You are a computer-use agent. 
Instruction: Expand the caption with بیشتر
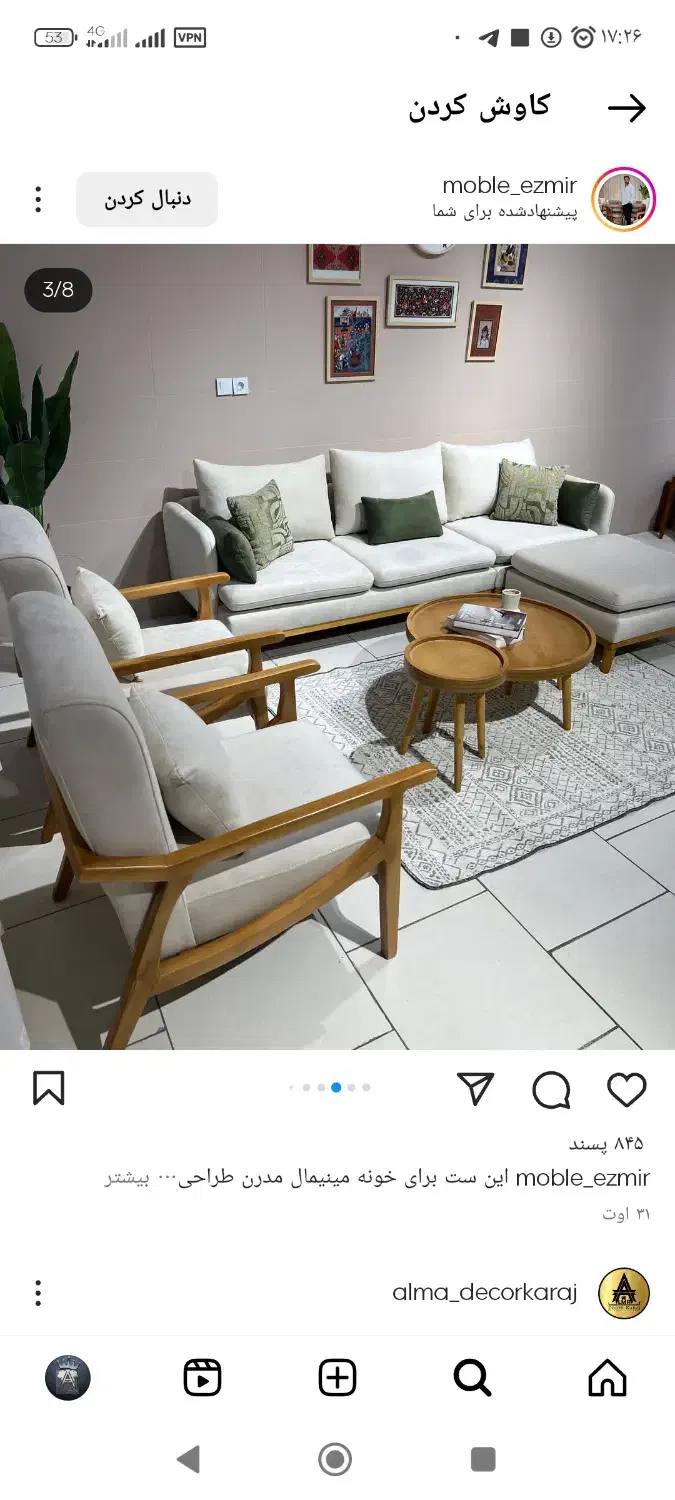point(127,1178)
